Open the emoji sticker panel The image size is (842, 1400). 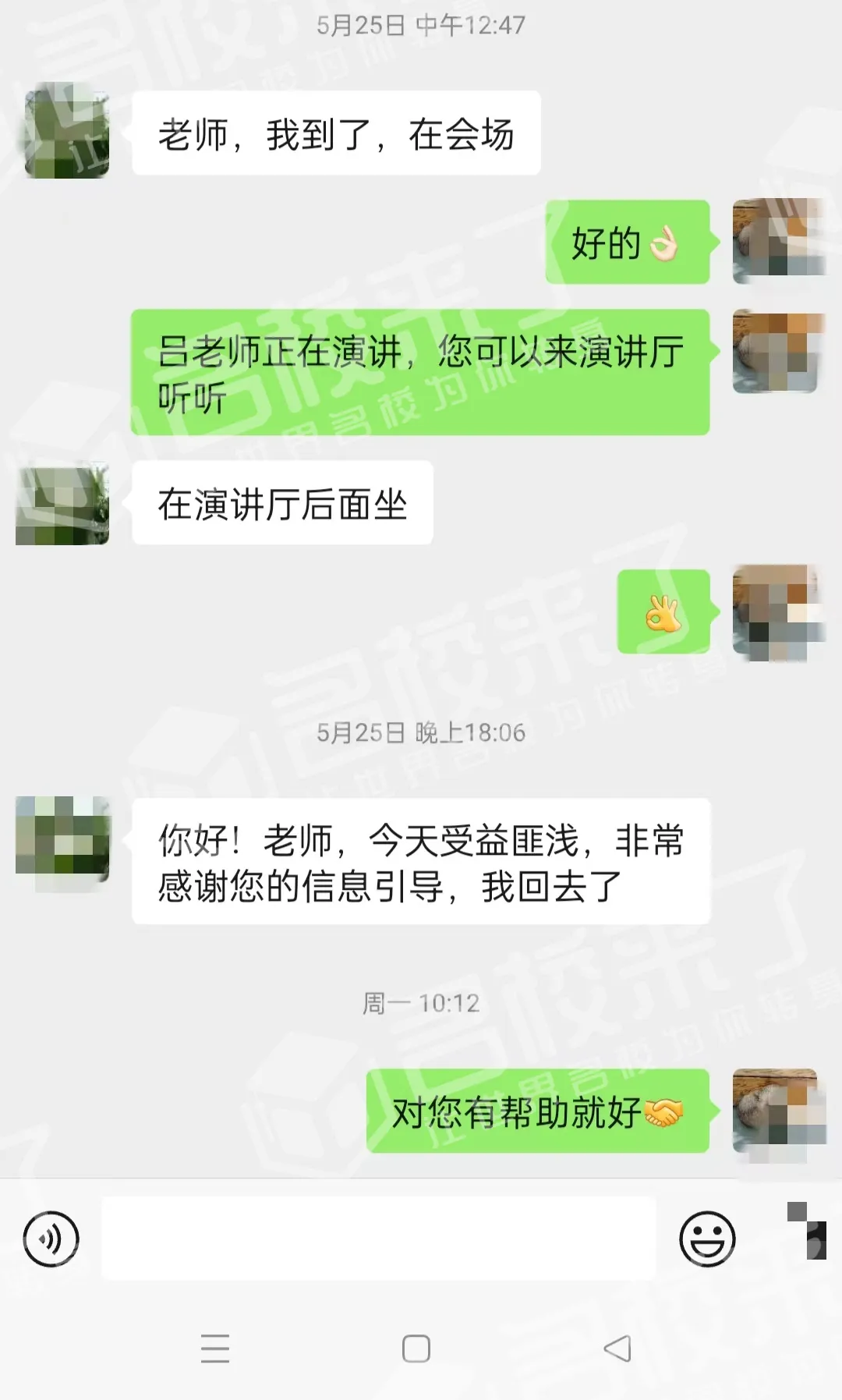pyautogui.click(x=707, y=1238)
